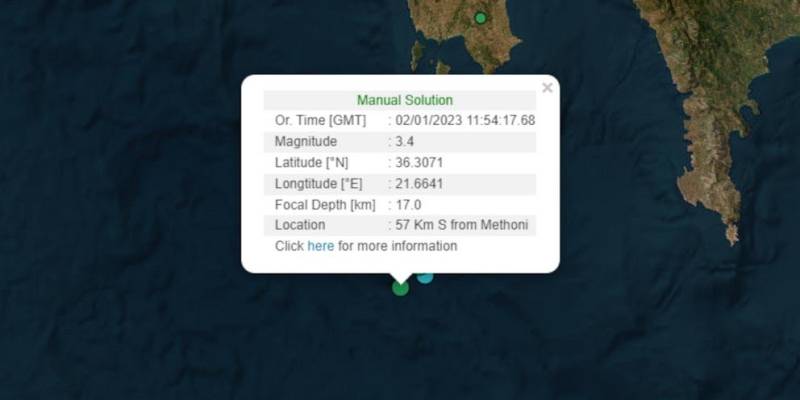The height and width of the screenshot is (400, 800).
Task: Select the green marker on the northern landmass
Action: coord(480,18)
